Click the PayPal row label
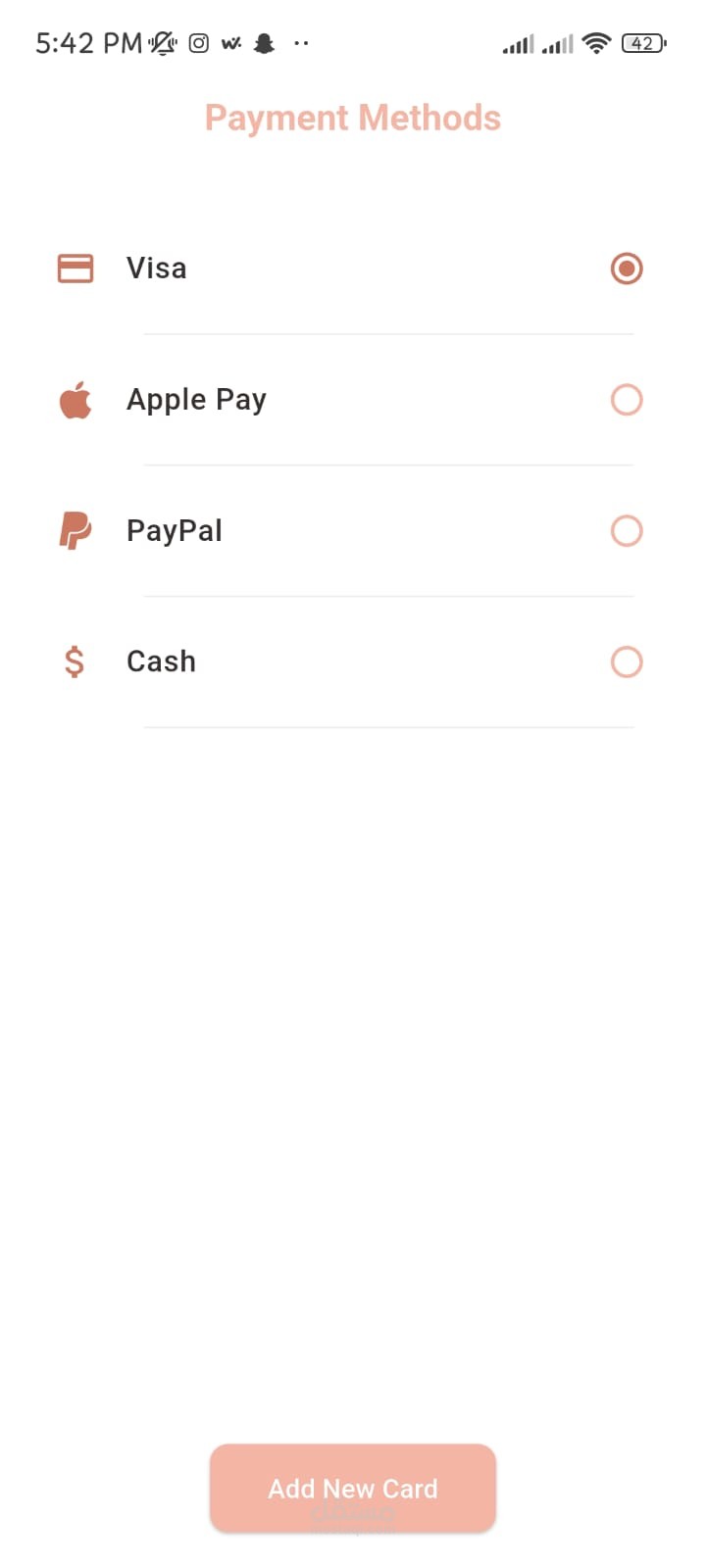Image resolution: width=706 pixels, height=1568 pixels. [174, 530]
